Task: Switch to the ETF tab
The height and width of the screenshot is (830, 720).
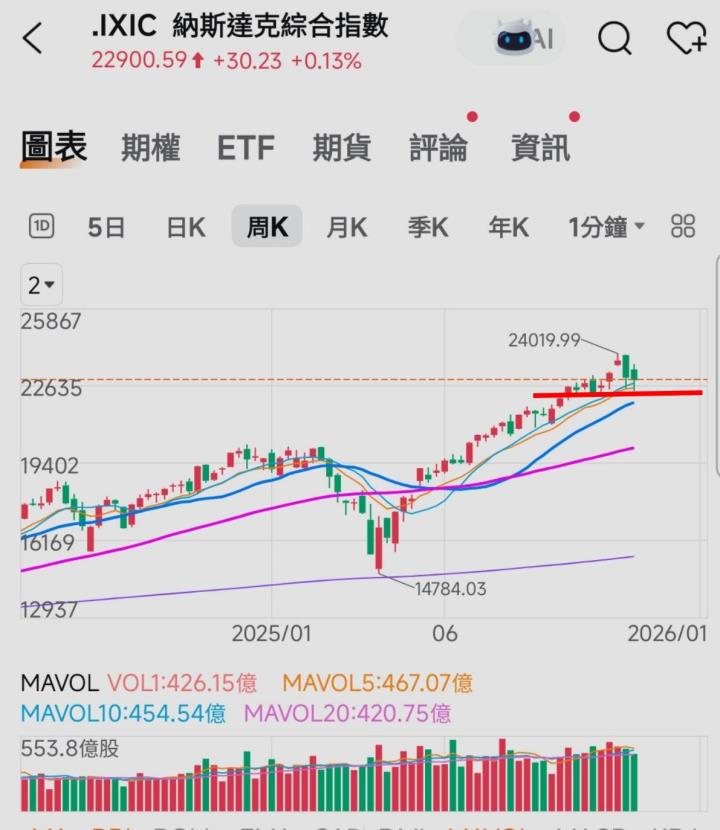Action: click(246, 149)
